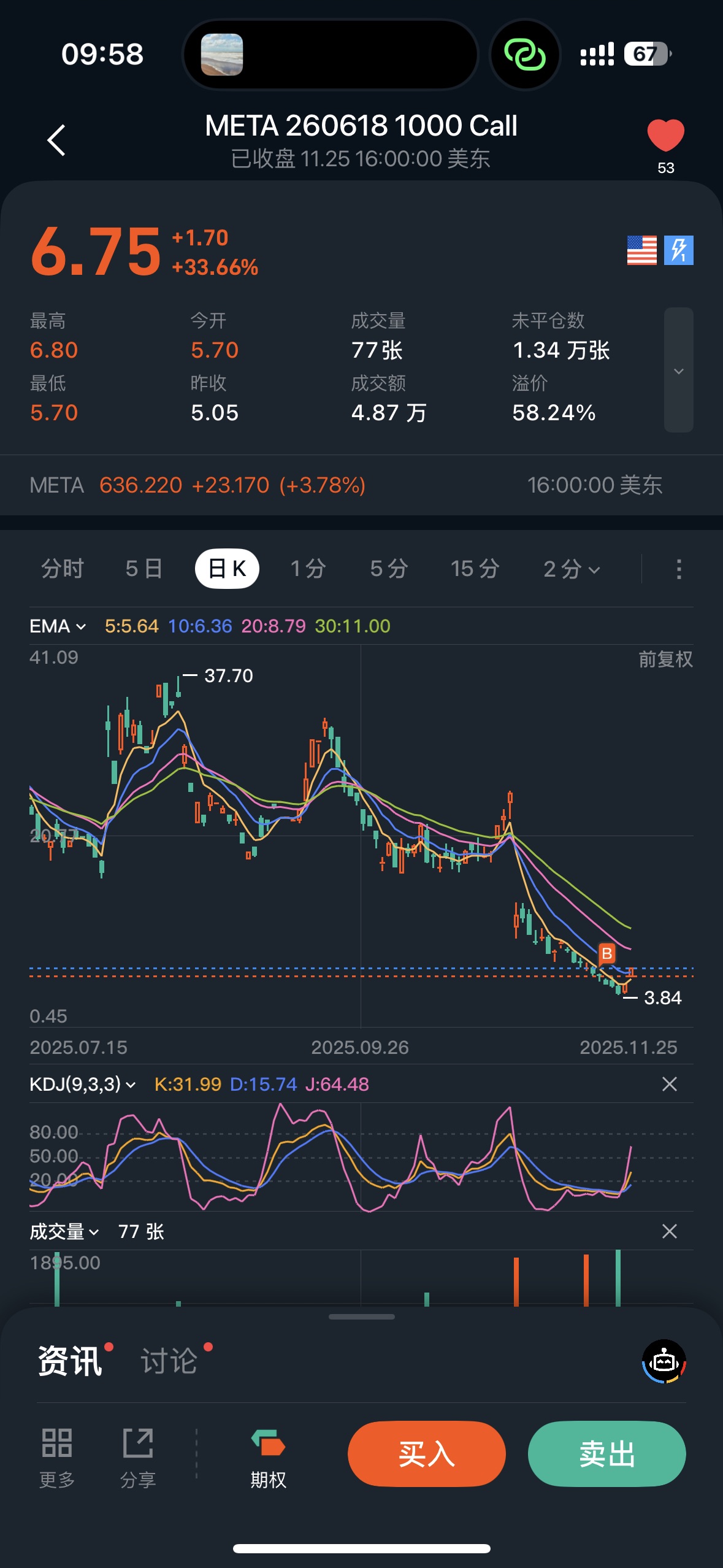Expand the quote details chevron

point(678,371)
